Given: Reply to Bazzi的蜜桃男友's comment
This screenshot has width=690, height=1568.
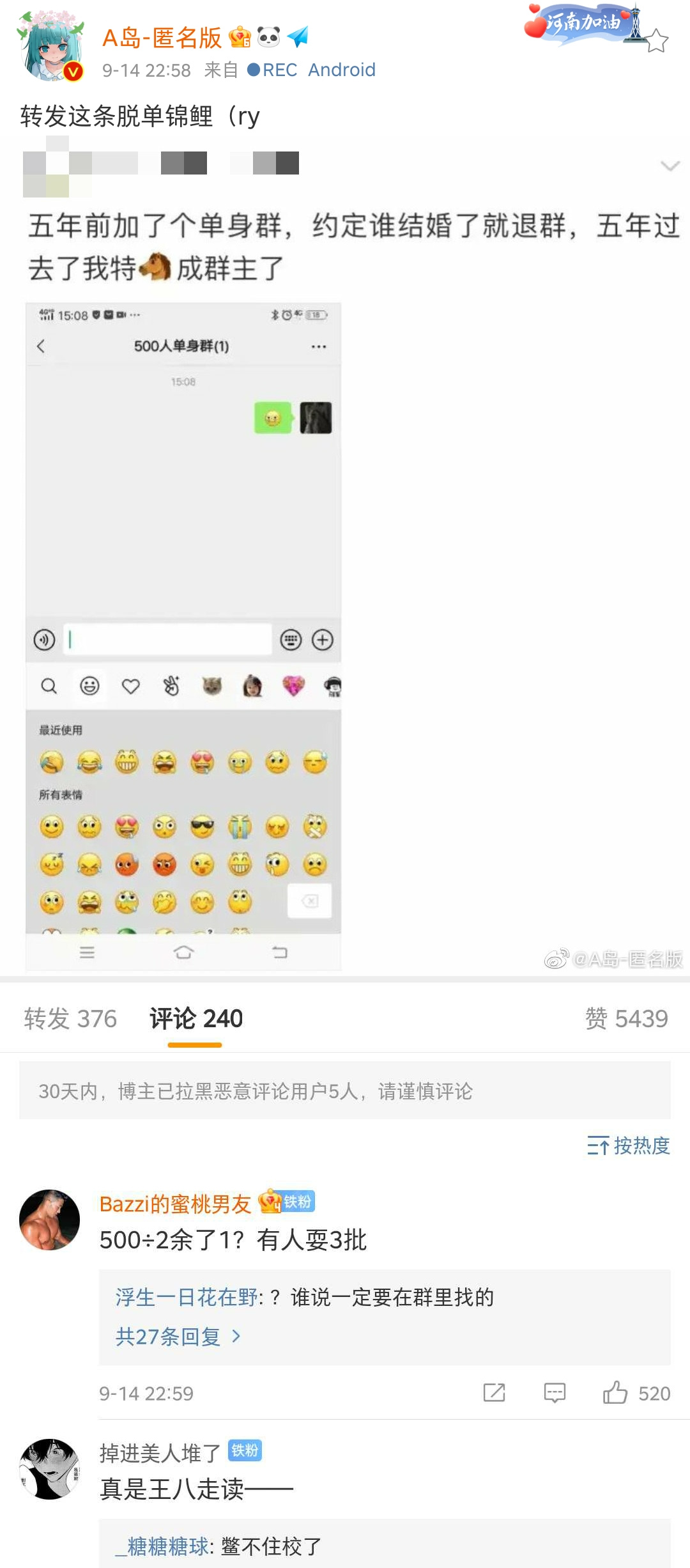Looking at the screenshot, I should (554, 1393).
